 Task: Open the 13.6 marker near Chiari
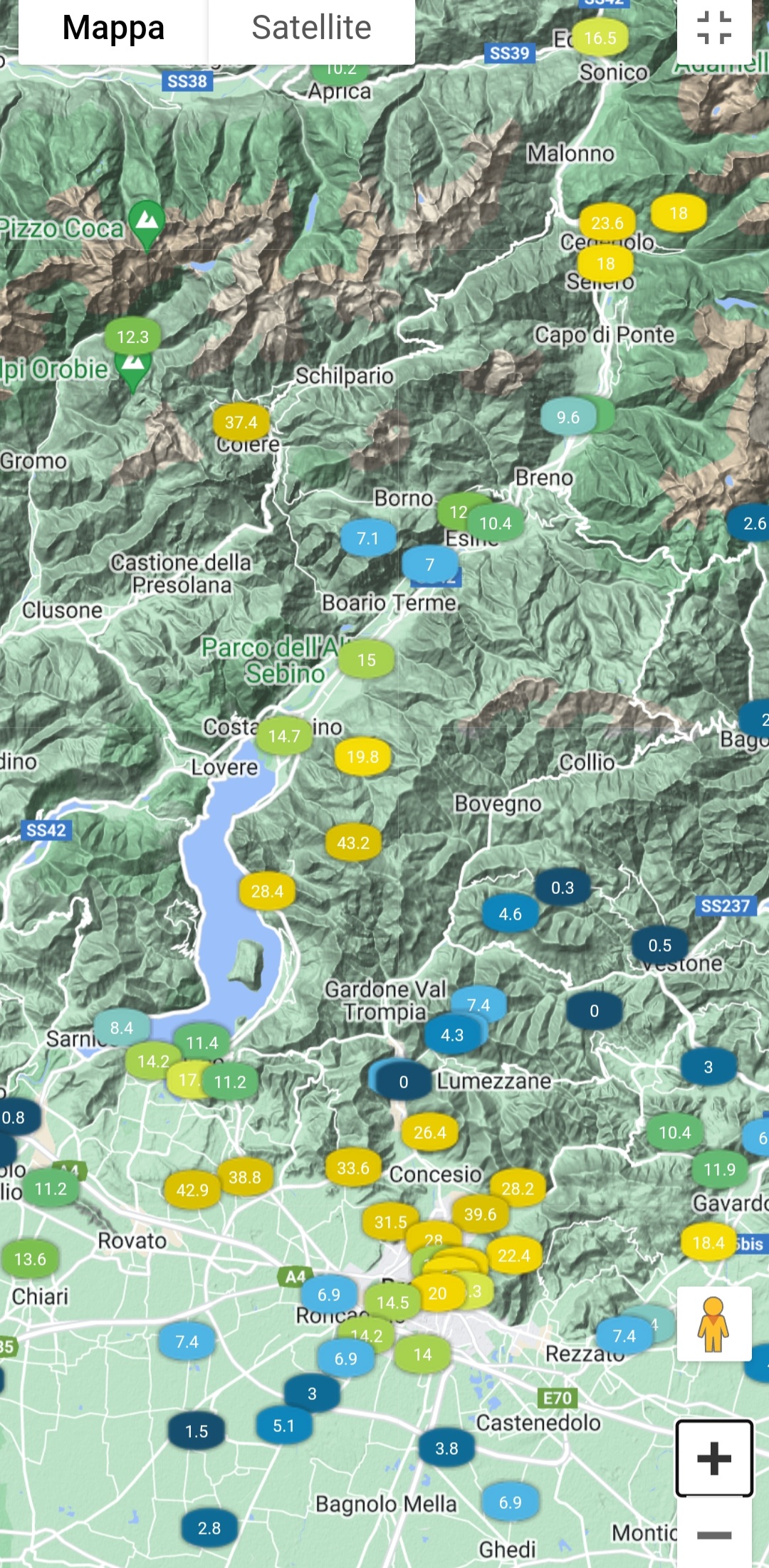(30, 1259)
